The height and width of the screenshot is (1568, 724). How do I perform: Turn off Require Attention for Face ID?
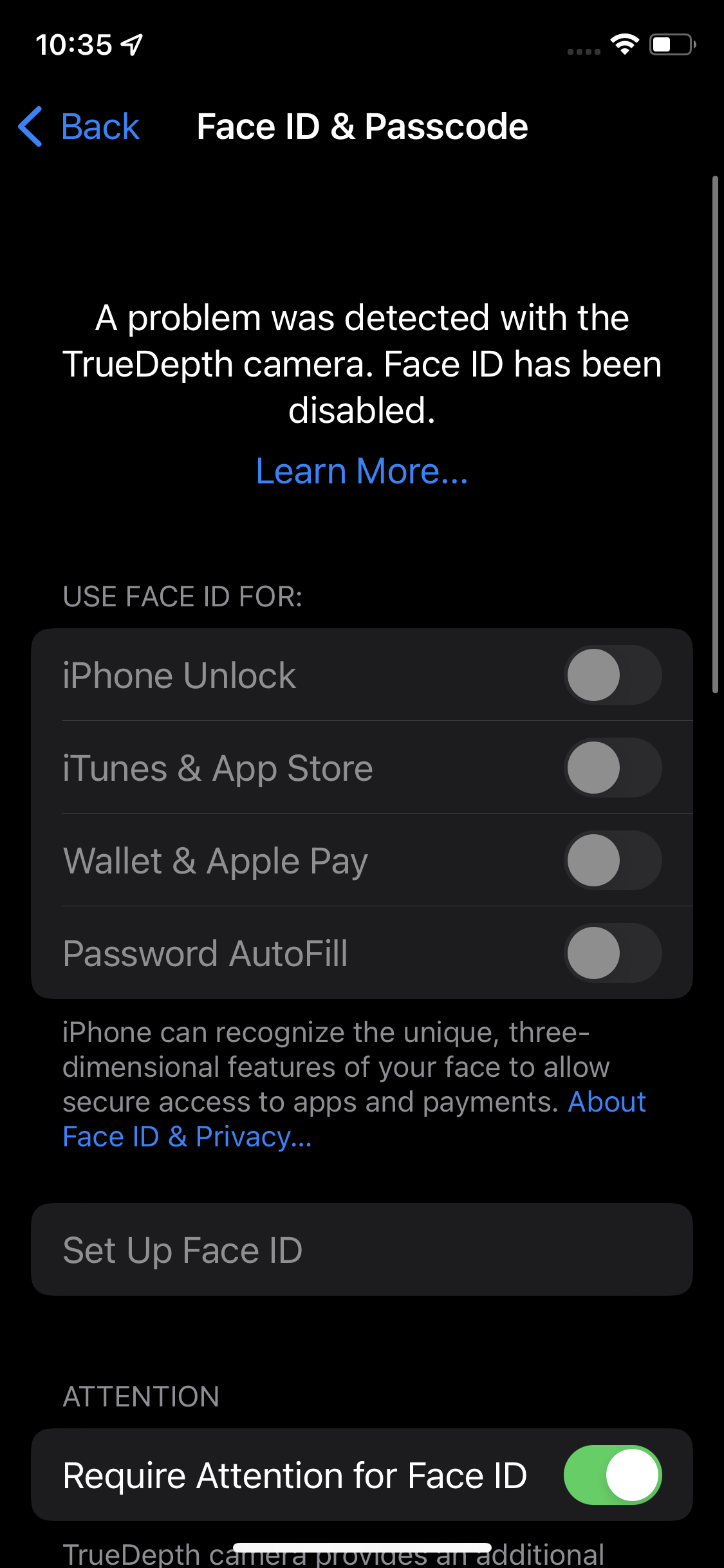click(612, 1475)
